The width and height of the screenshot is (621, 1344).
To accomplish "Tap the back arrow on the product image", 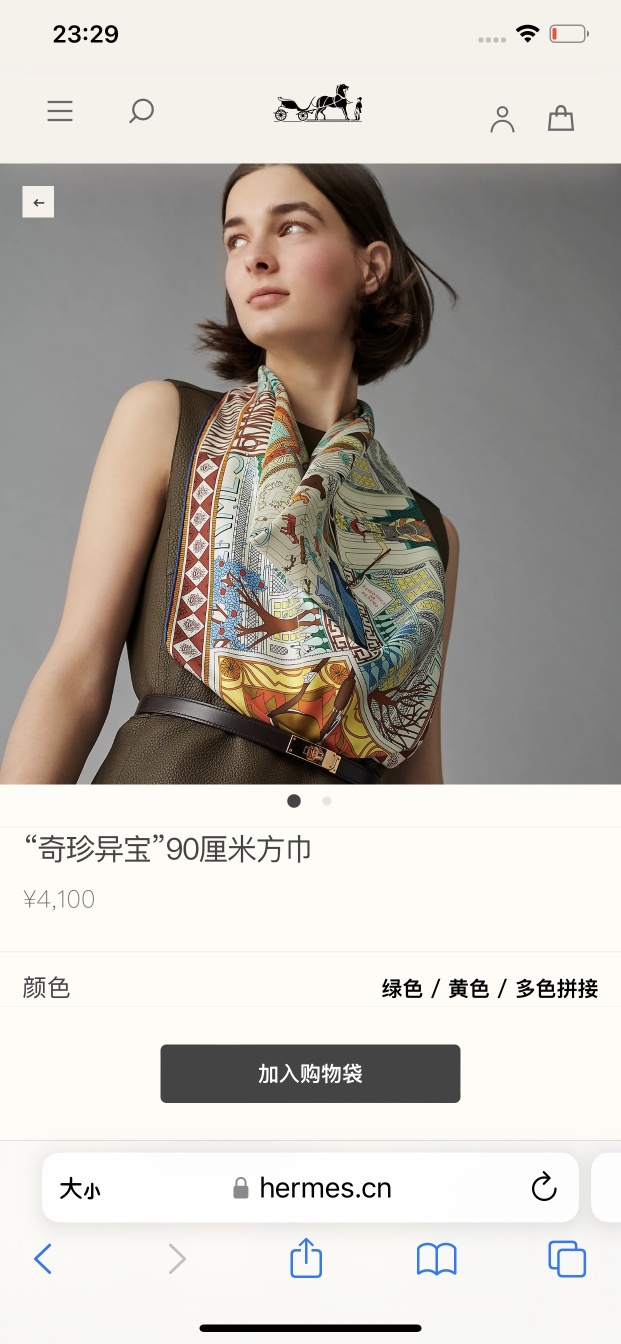I will click(x=39, y=202).
